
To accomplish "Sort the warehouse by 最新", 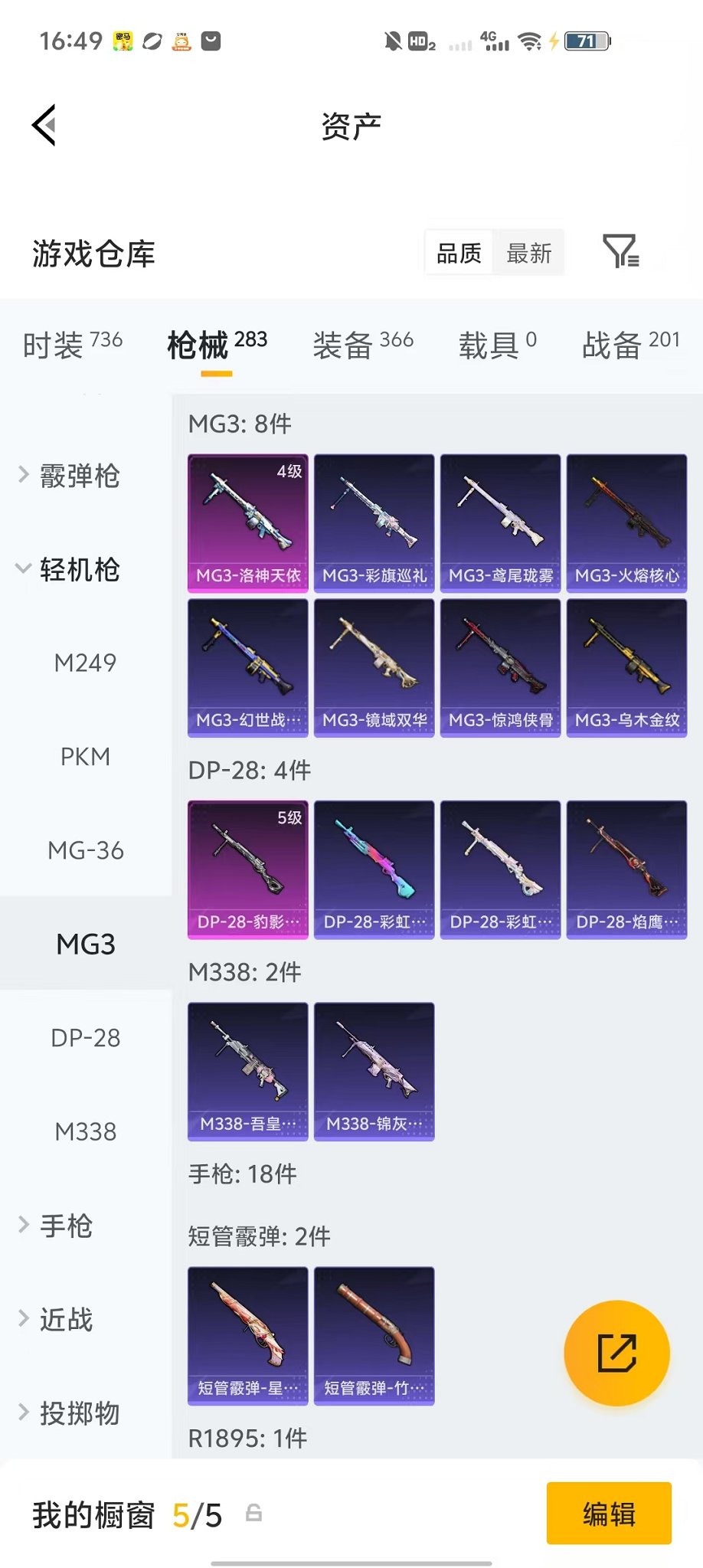I will point(528,253).
